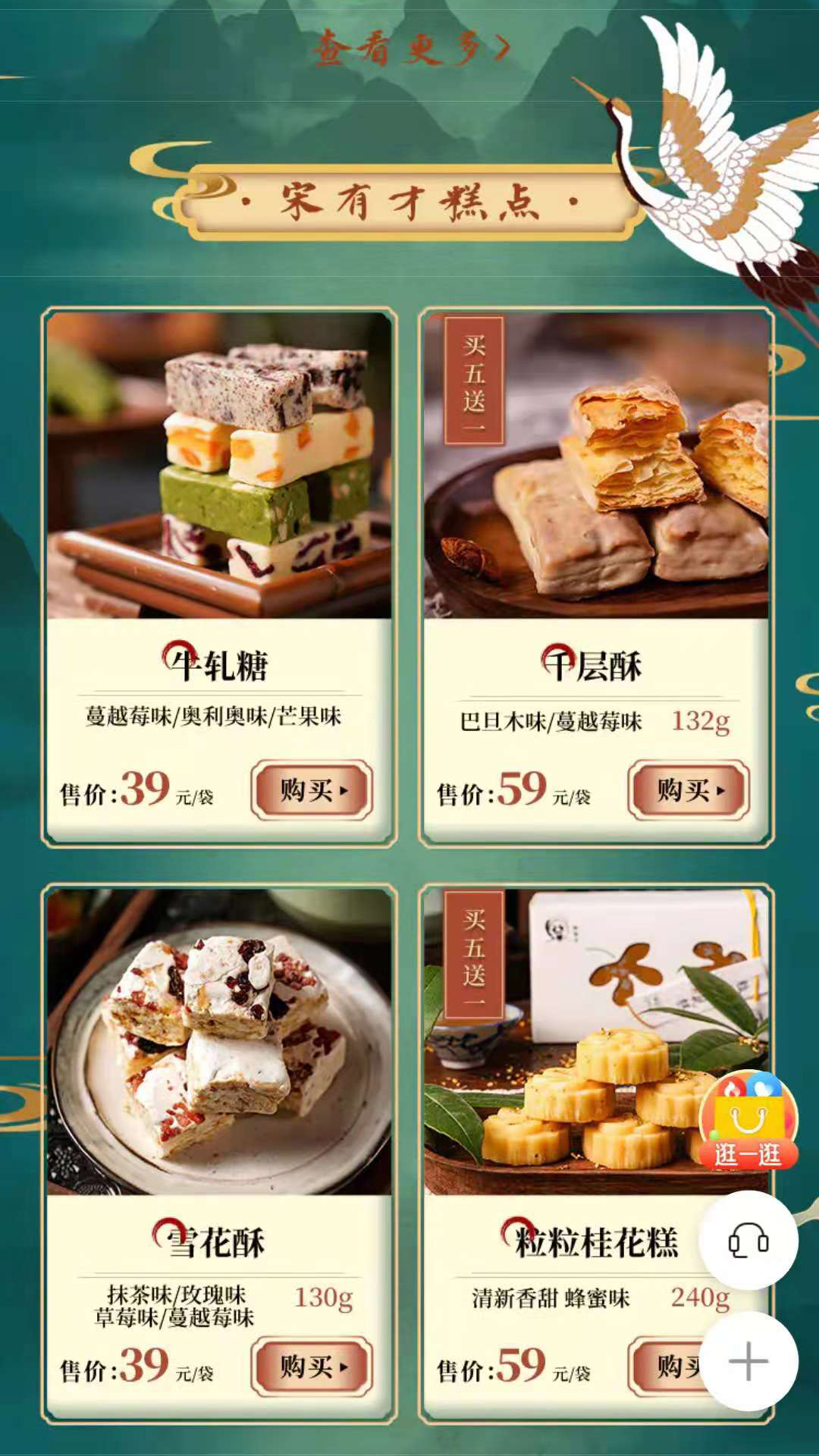The image size is (819, 1456).
Task: Open the 雪花酥 product image
Action: 219,1041
